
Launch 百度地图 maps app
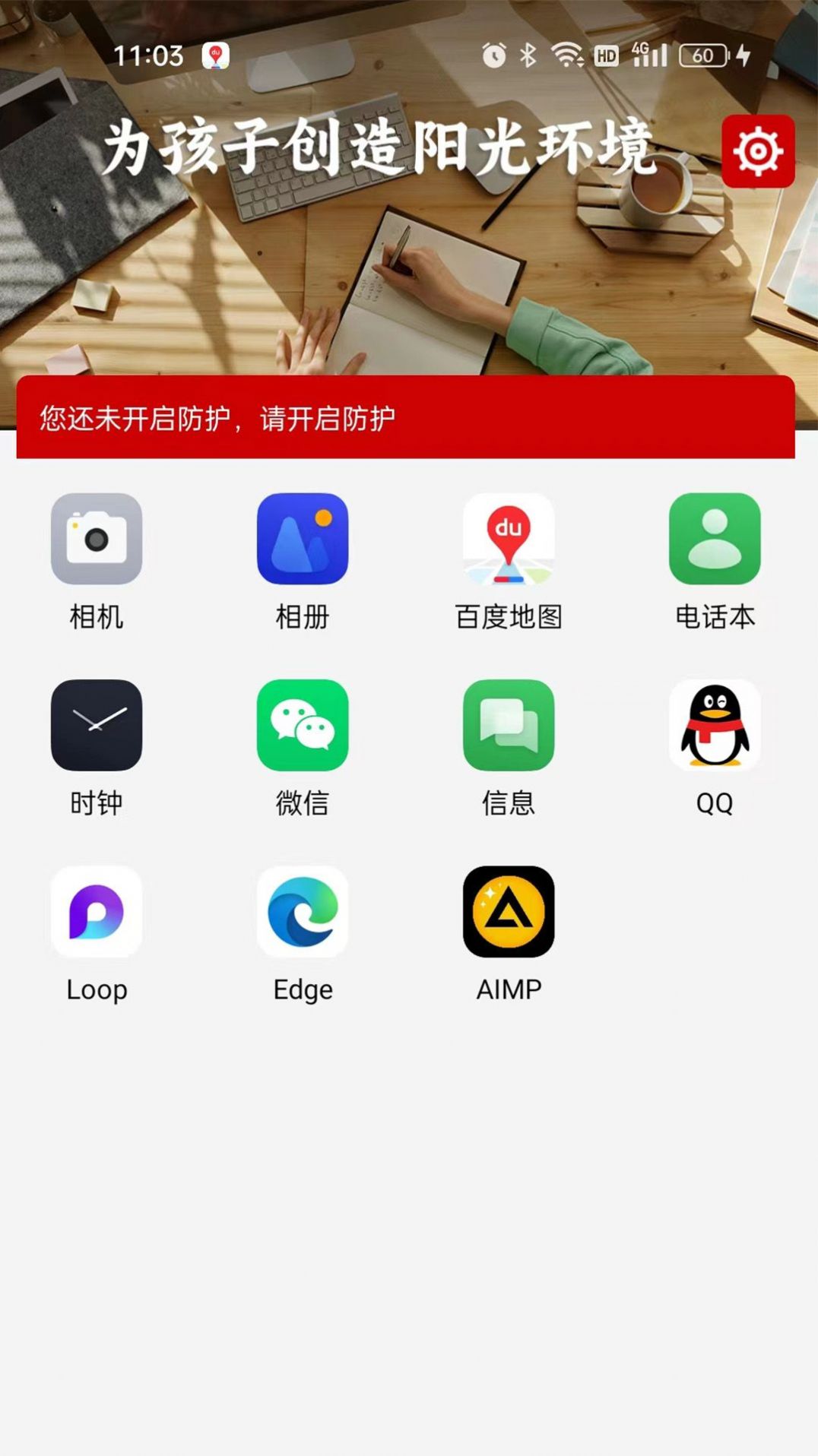(x=509, y=539)
